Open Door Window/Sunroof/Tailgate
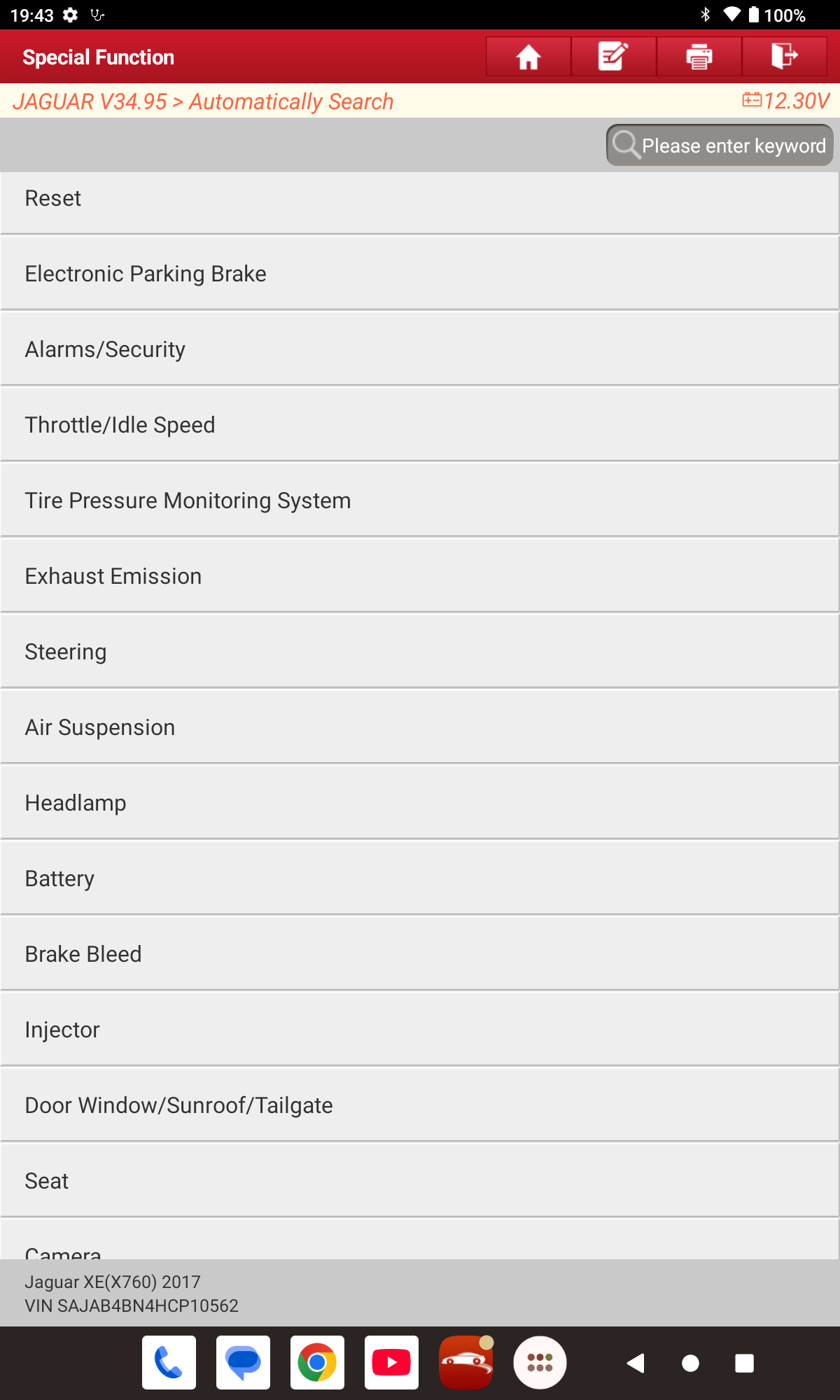 [x=420, y=1105]
